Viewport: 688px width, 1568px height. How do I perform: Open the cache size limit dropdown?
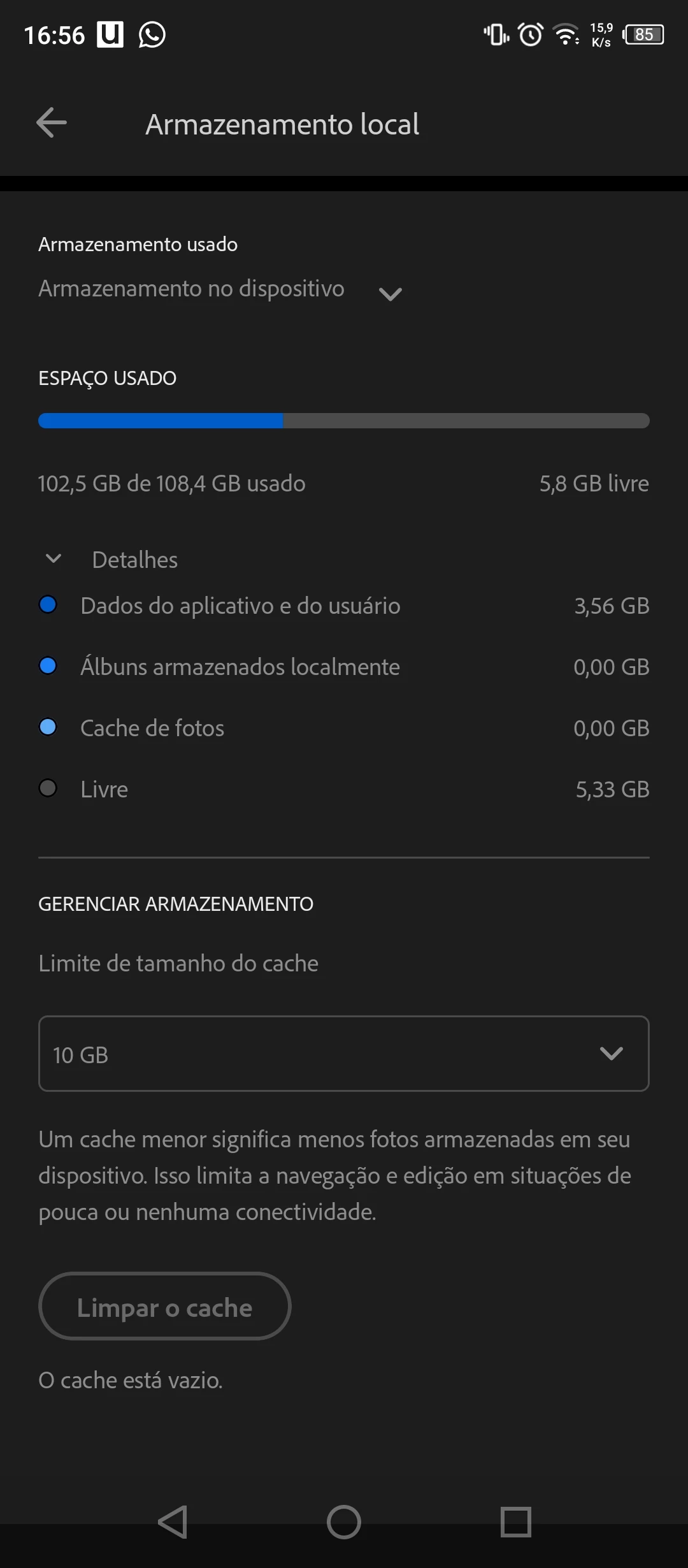344,1054
